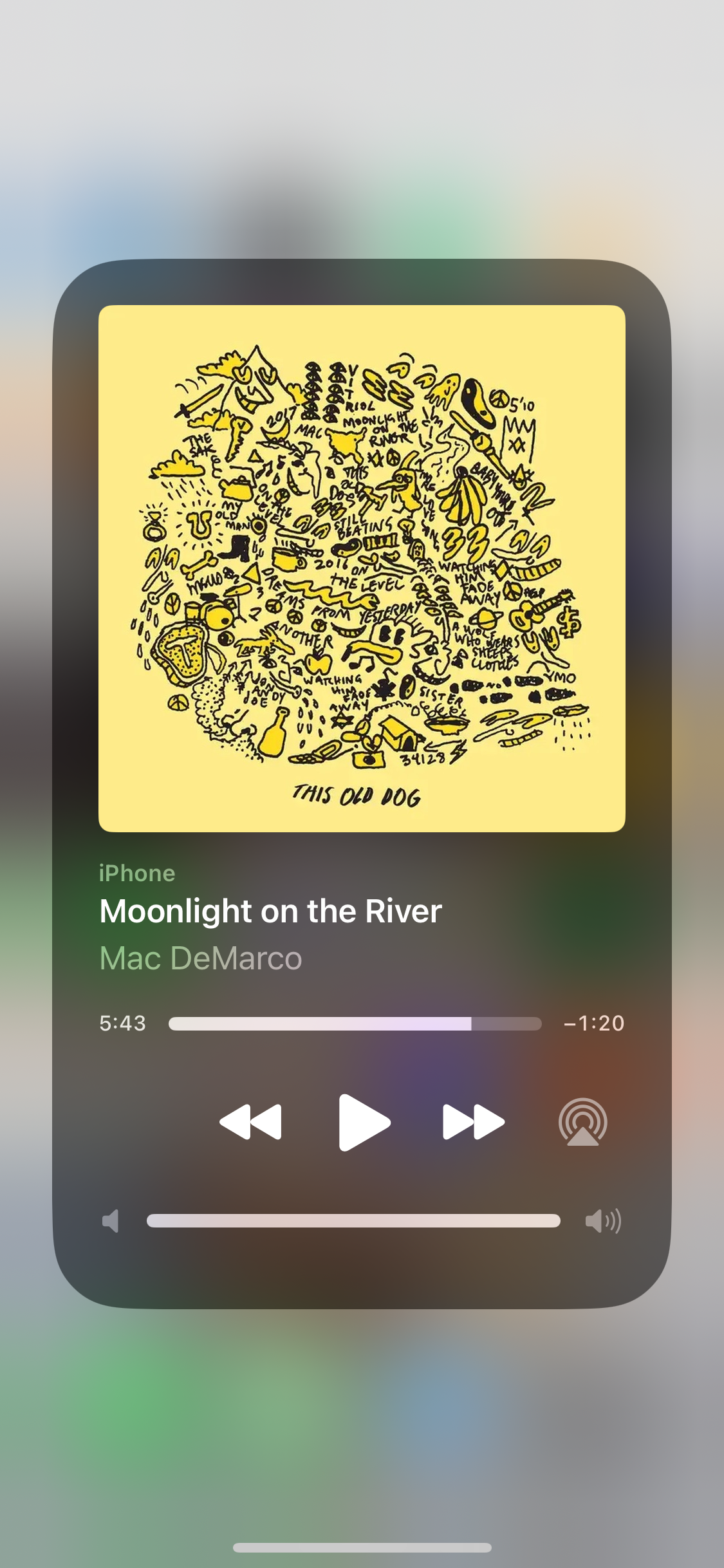Go back to the previous track

point(250,1122)
